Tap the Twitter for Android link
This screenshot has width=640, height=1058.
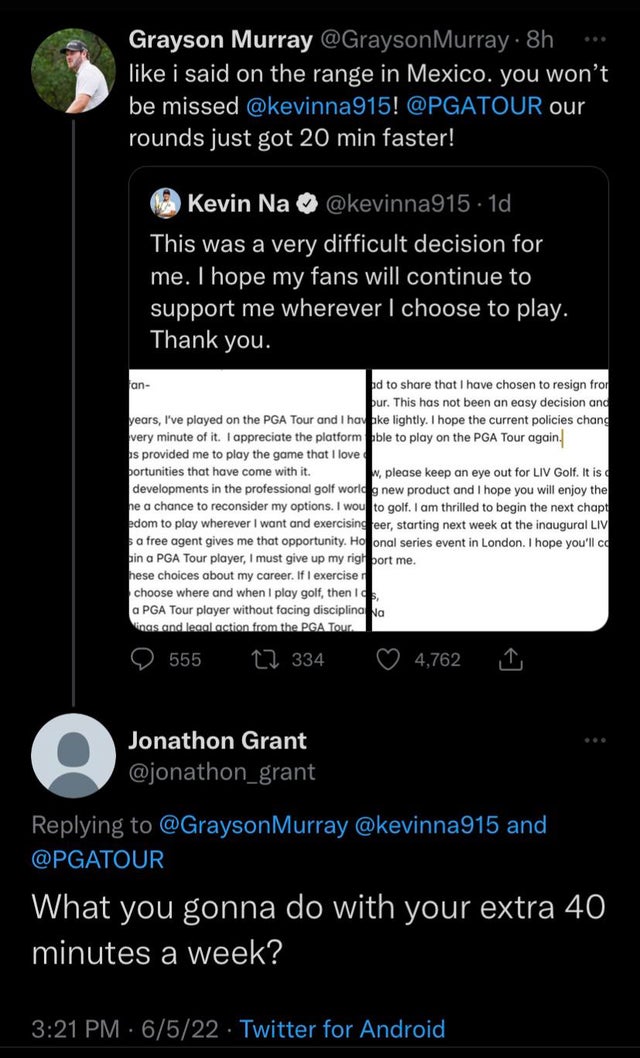pos(343,1029)
